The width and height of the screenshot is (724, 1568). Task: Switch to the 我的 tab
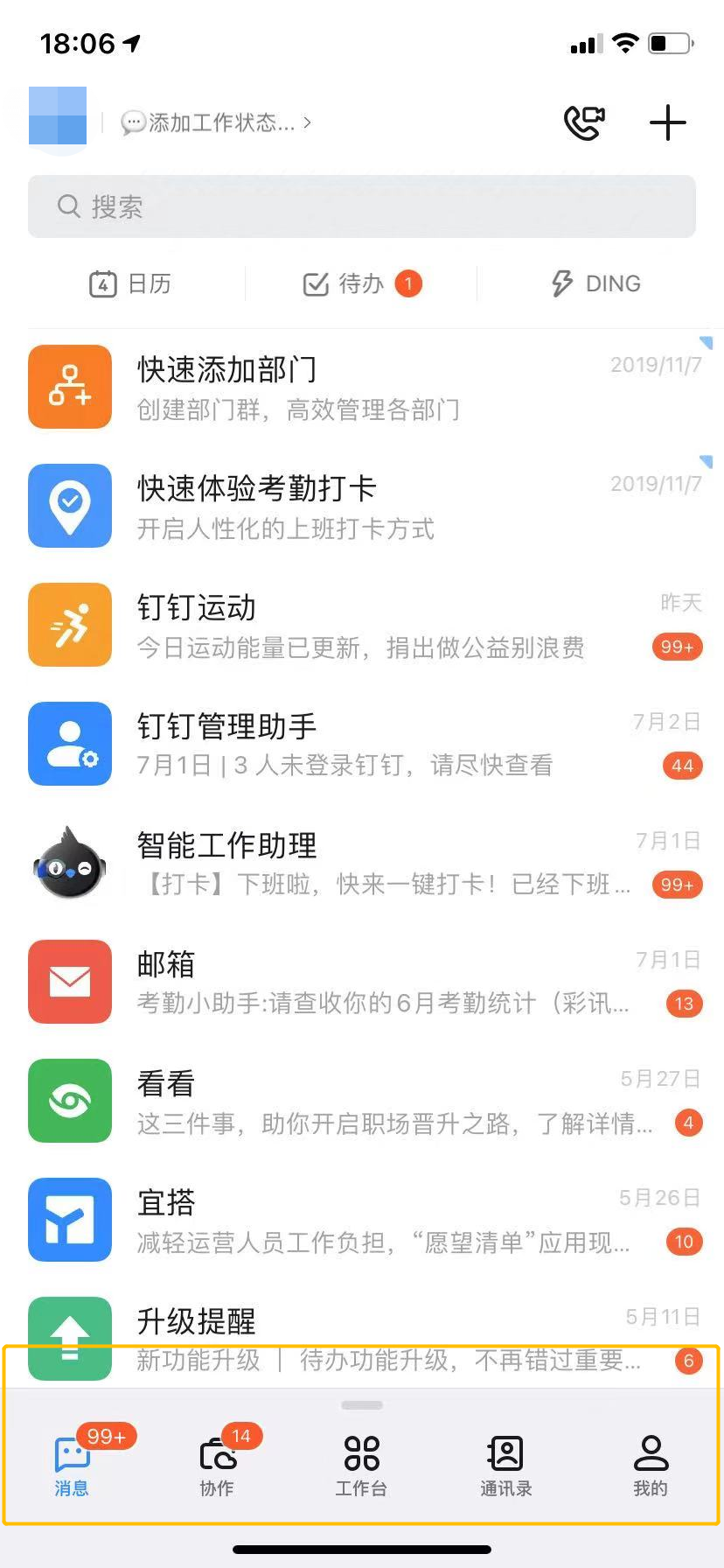click(x=651, y=1463)
